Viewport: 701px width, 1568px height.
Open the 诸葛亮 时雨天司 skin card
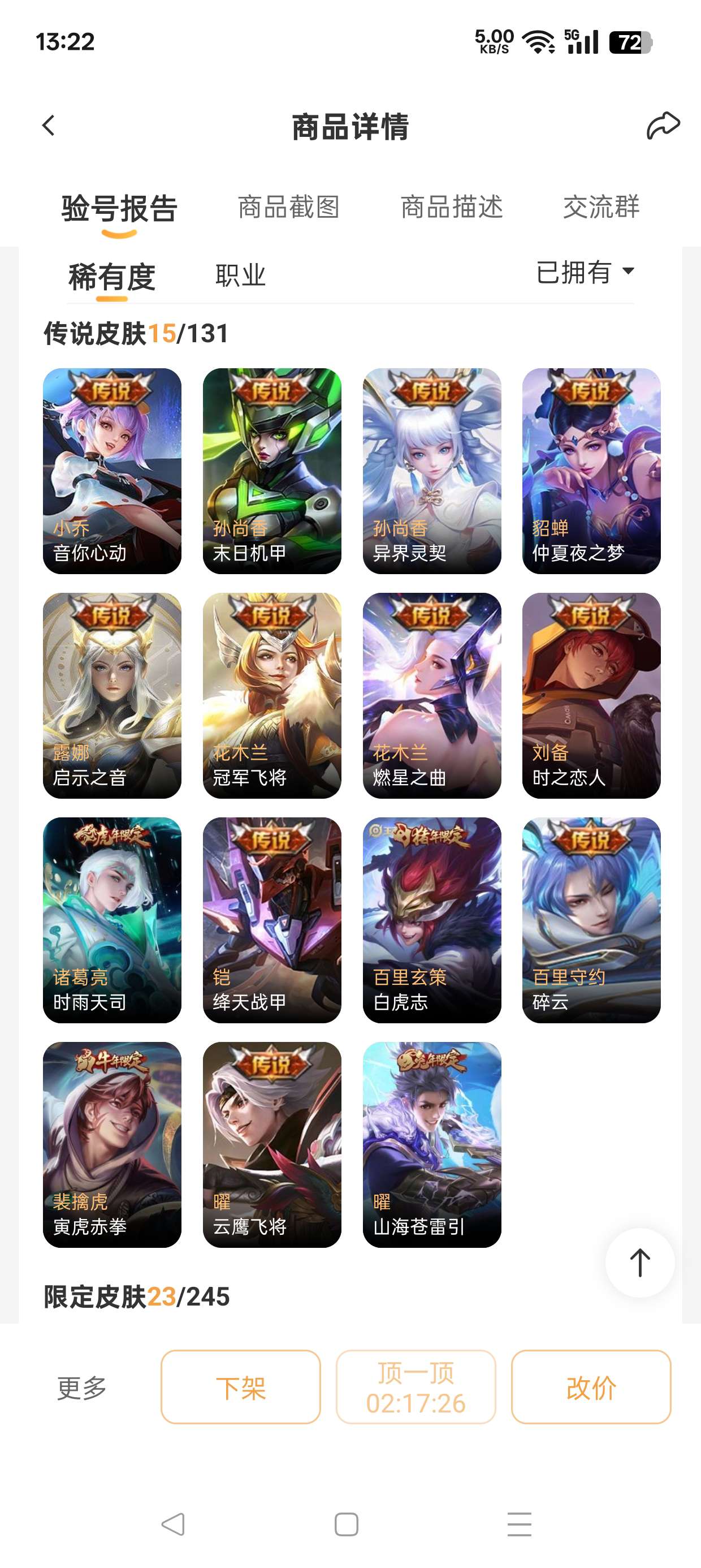coord(112,920)
